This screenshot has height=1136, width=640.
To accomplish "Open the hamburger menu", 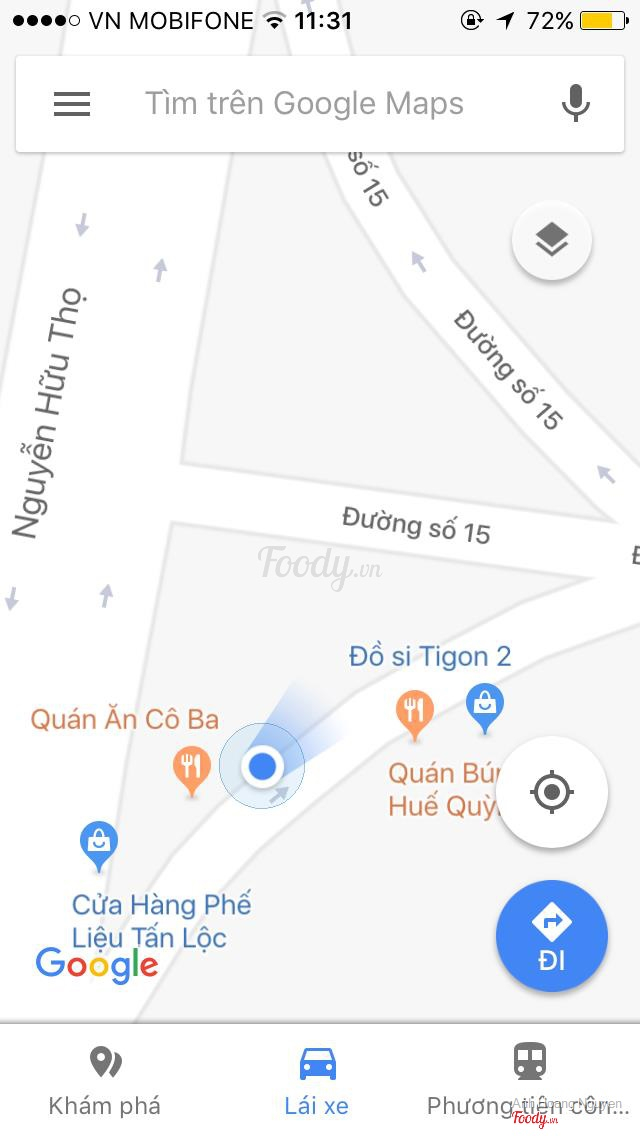I will (x=72, y=104).
